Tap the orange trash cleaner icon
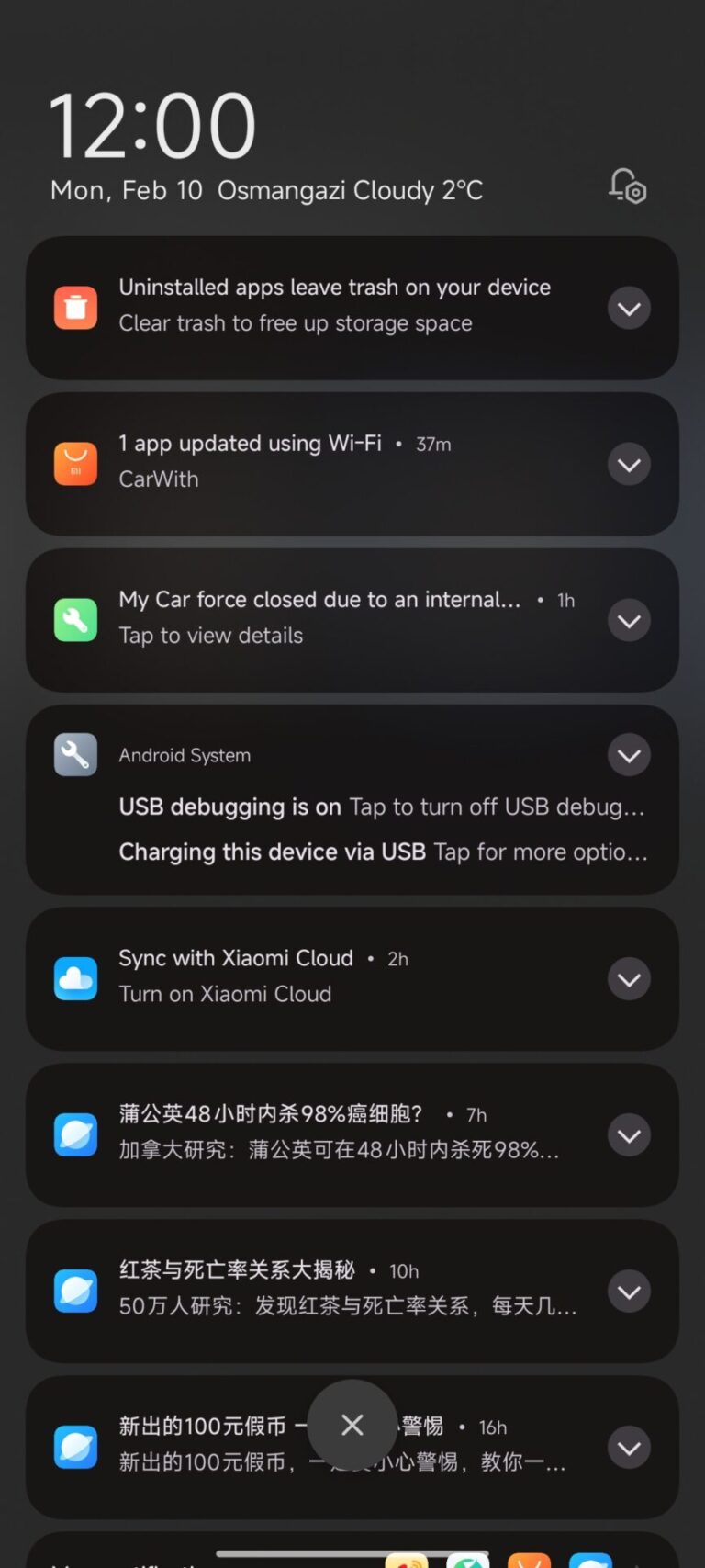This screenshot has width=705, height=1568. (x=75, y=308)
